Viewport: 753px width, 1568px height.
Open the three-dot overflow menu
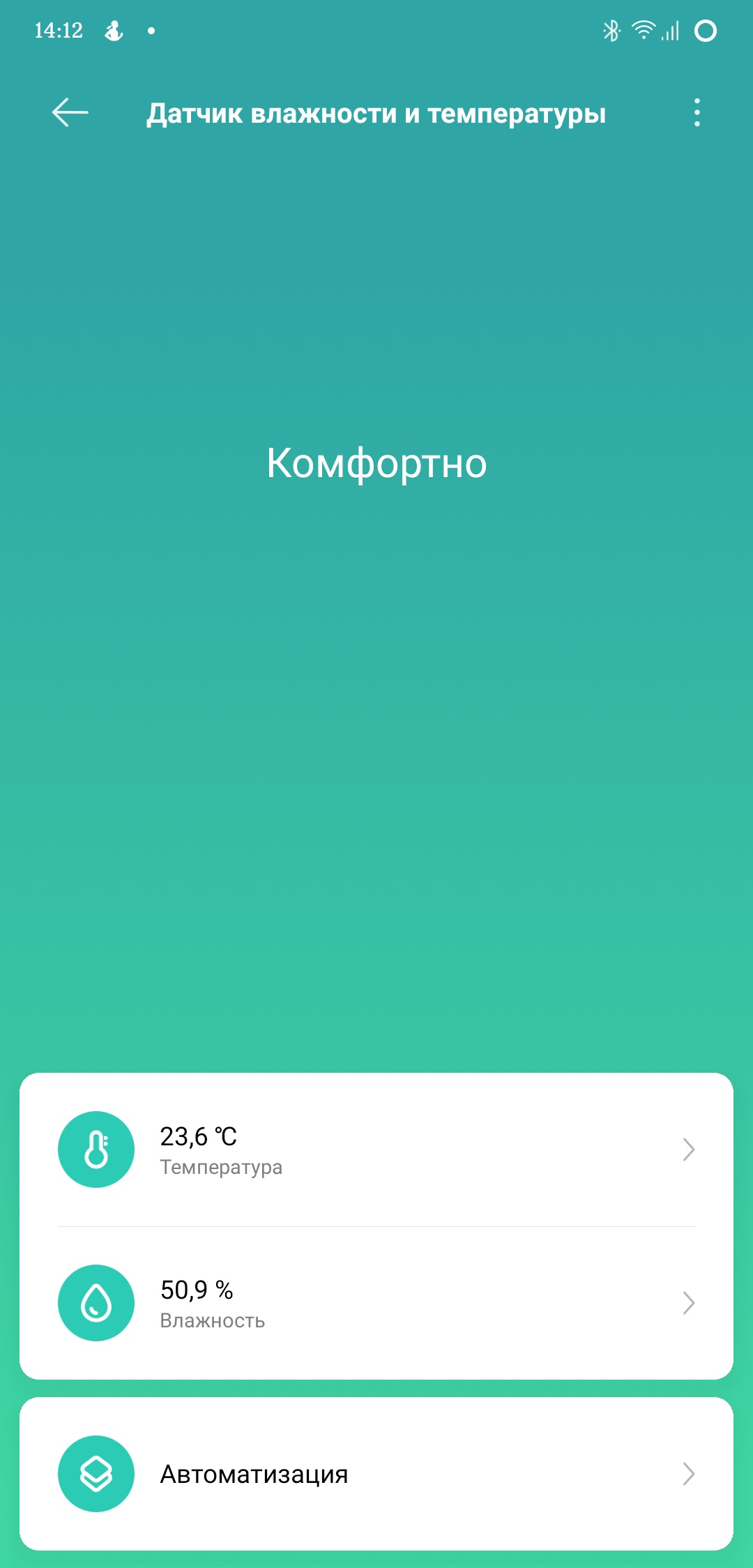click(x=697, y=113)
